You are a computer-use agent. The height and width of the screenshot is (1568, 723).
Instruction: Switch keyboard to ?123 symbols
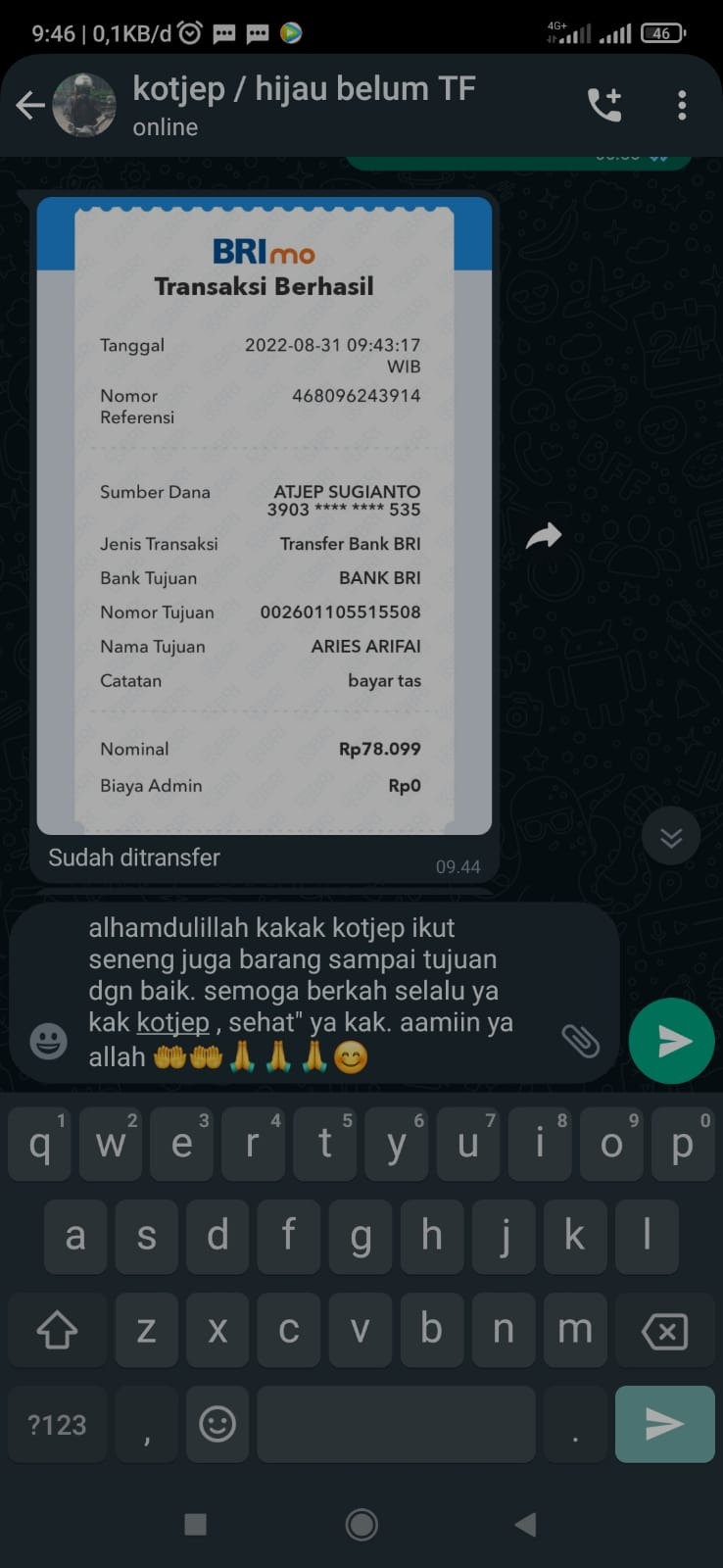click(x=57, y=1424)
